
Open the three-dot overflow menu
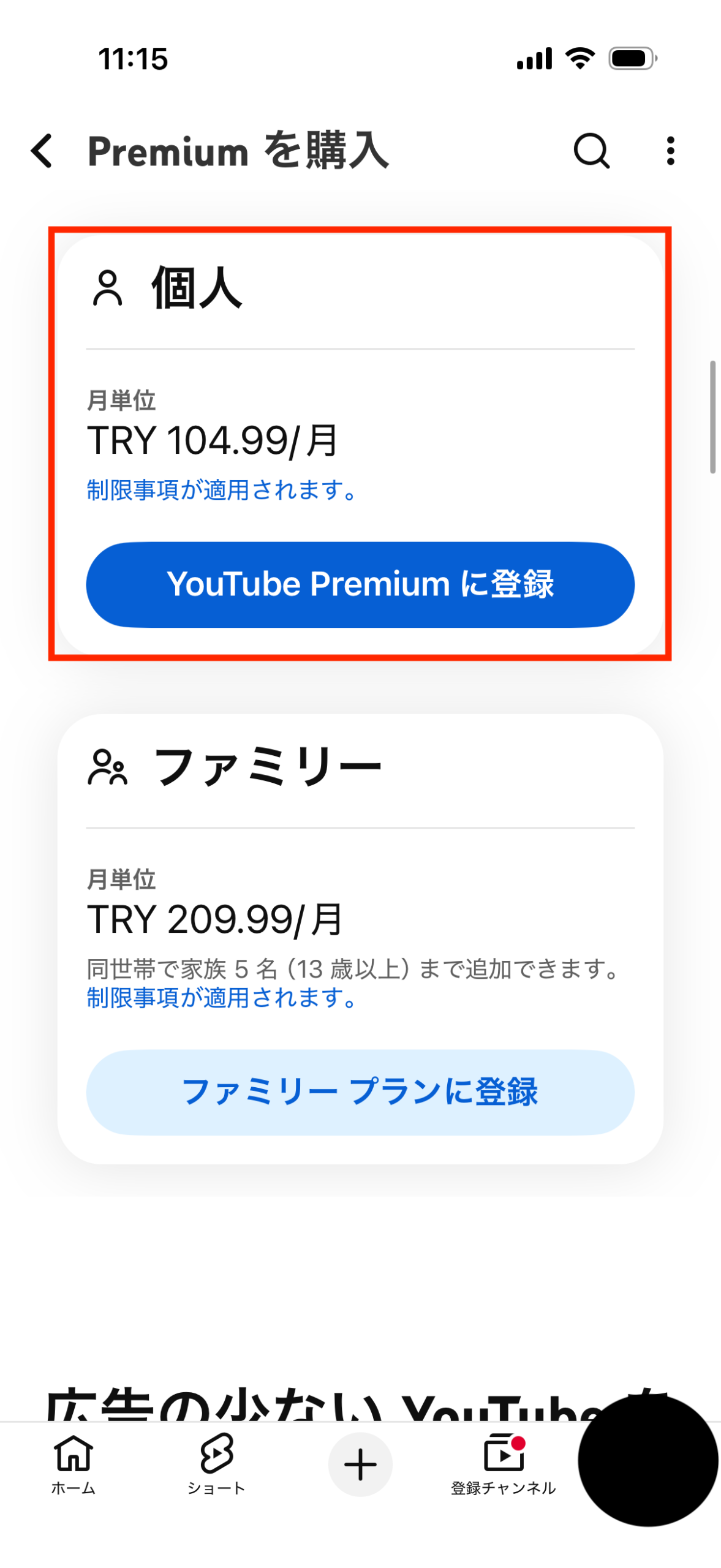pyautogui.click(x=670, y=151)
